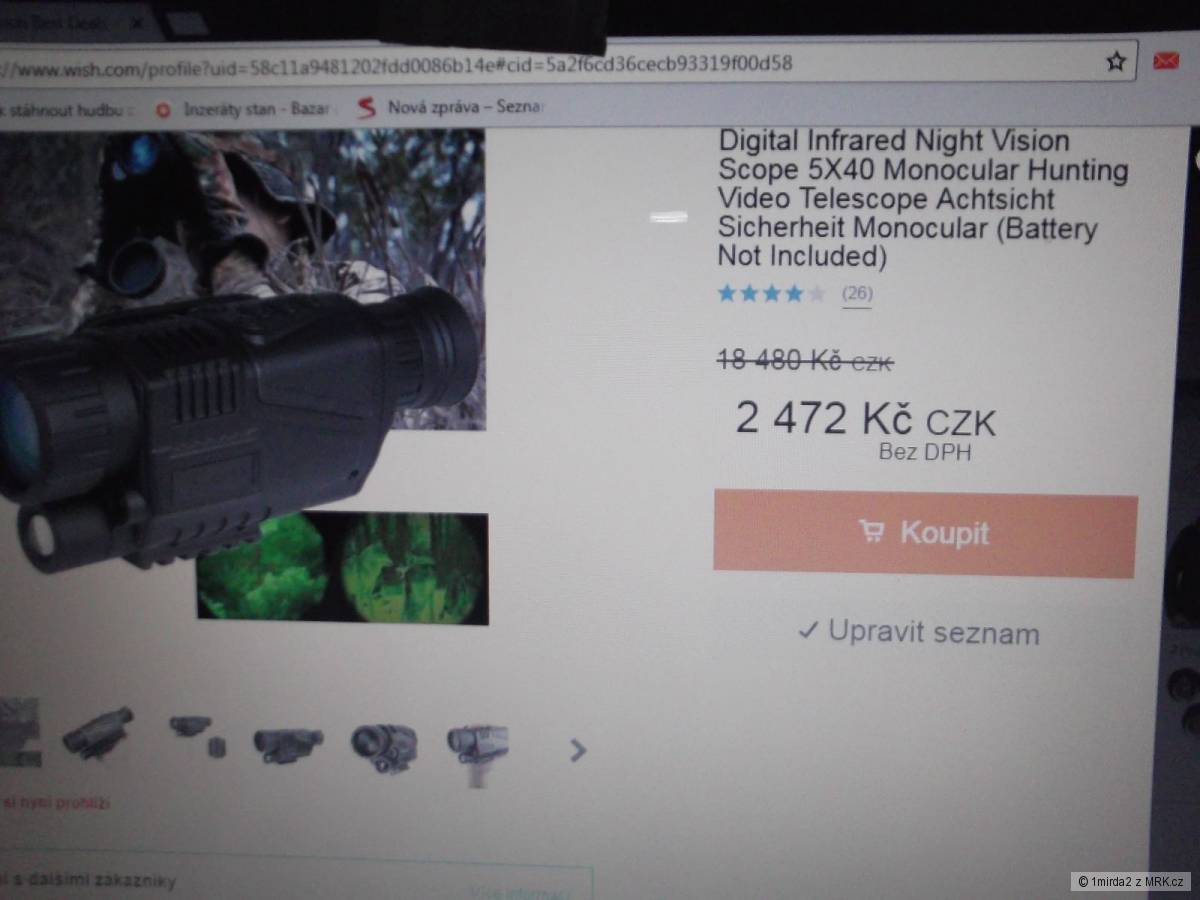
Task: Show next product thumbnails with the arrow
Action: coord(577,750)
